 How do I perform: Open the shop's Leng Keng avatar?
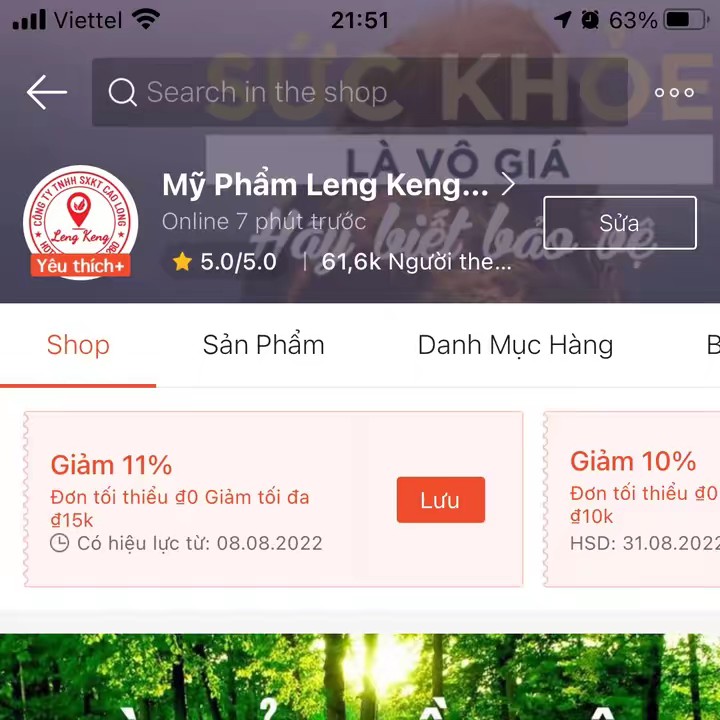[80, 222]
